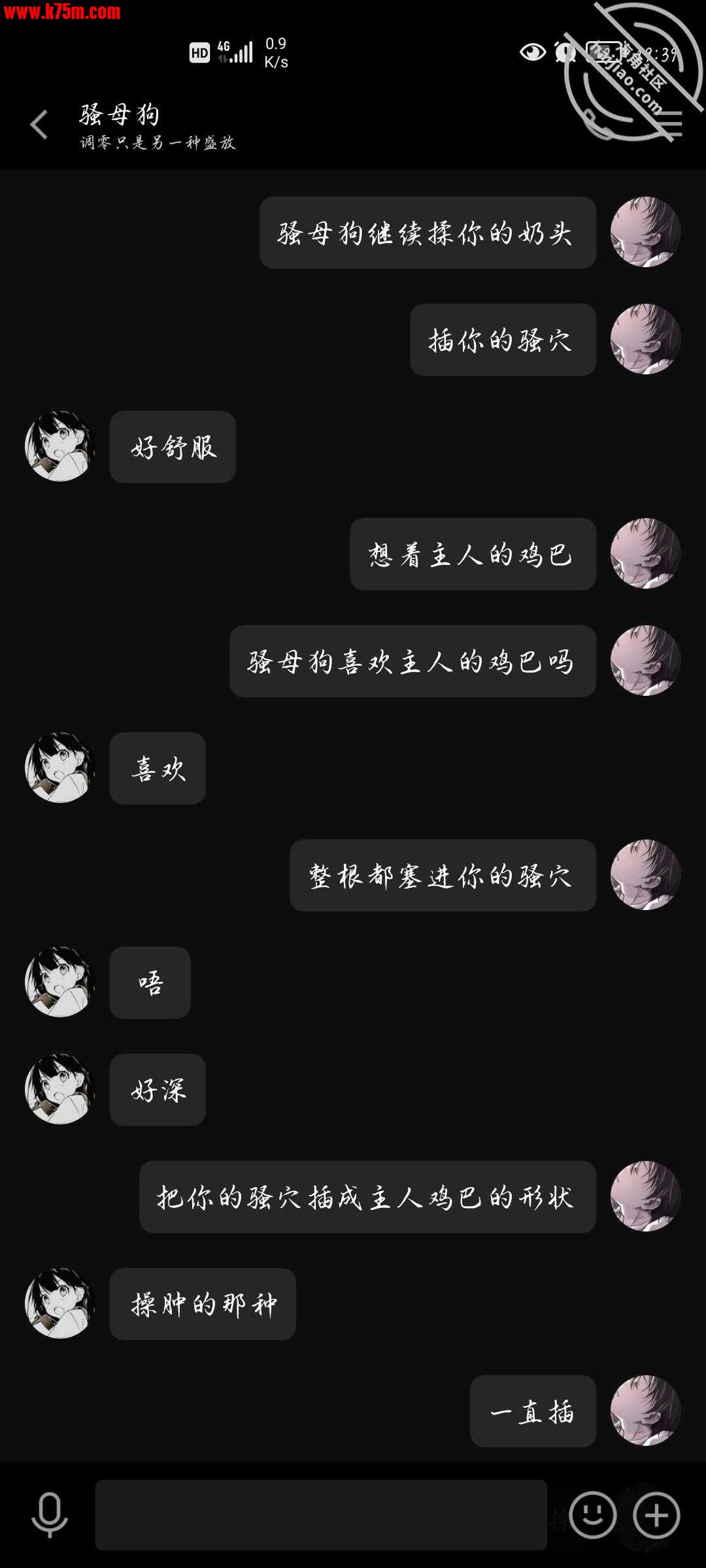
Task: Open more attachment options with plus
Action: (x=656, y=1514)
